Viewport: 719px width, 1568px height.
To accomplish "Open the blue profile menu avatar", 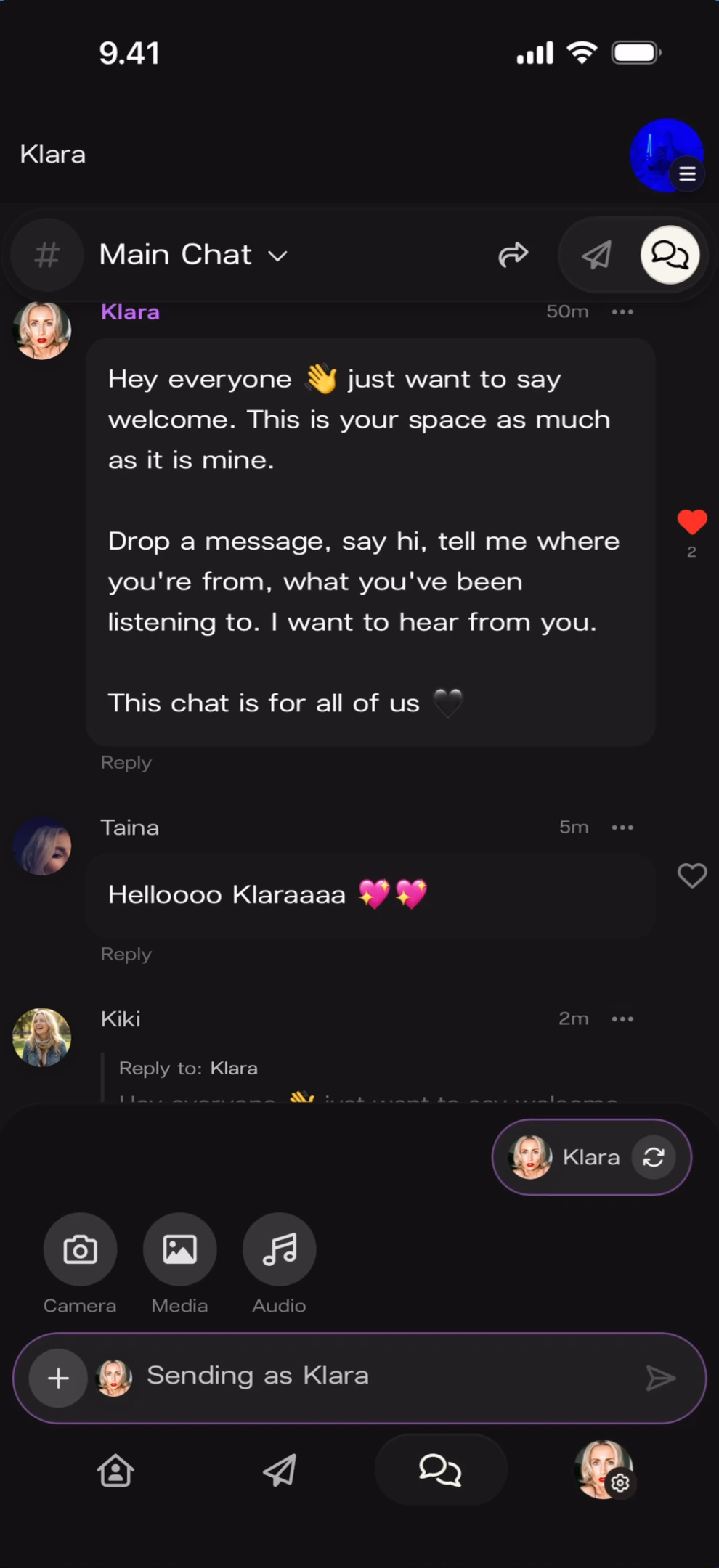I will pos(666,155).
